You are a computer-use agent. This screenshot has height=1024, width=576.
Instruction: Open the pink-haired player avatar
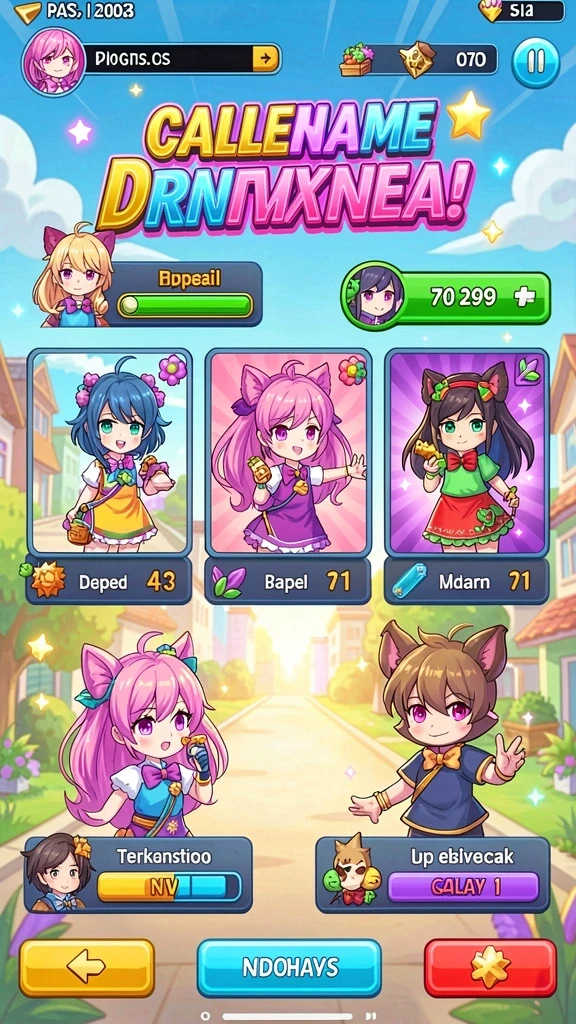(54, 61)
